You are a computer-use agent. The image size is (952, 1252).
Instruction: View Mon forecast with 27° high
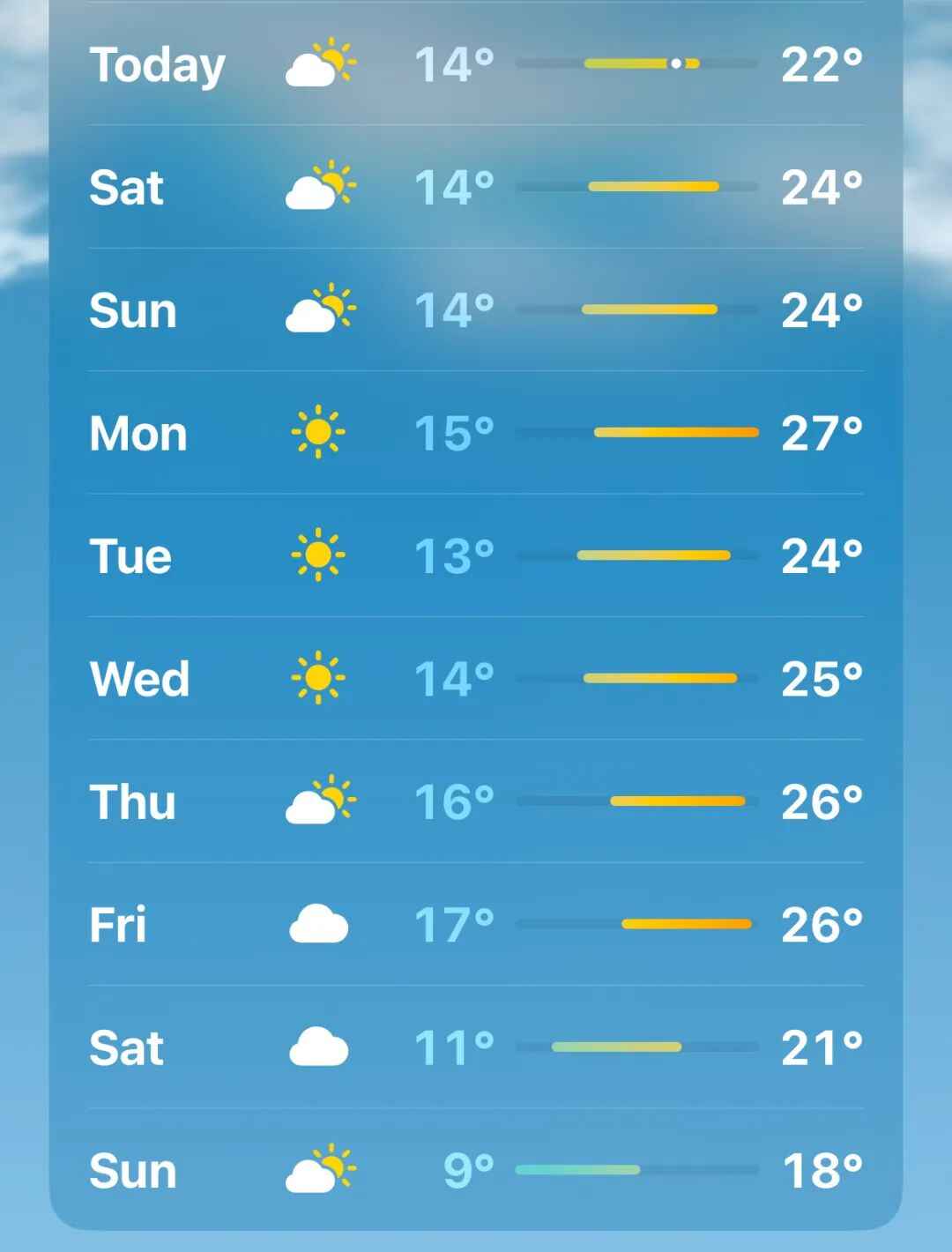(476, 433)
